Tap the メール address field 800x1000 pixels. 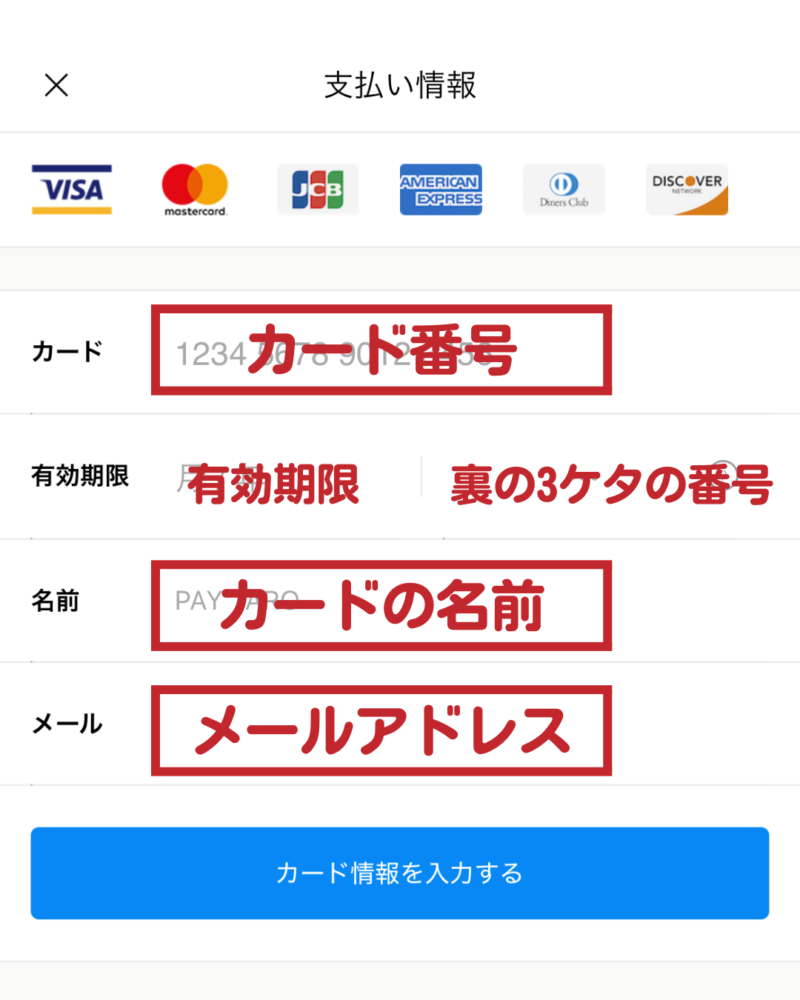[x=380, y=725]
